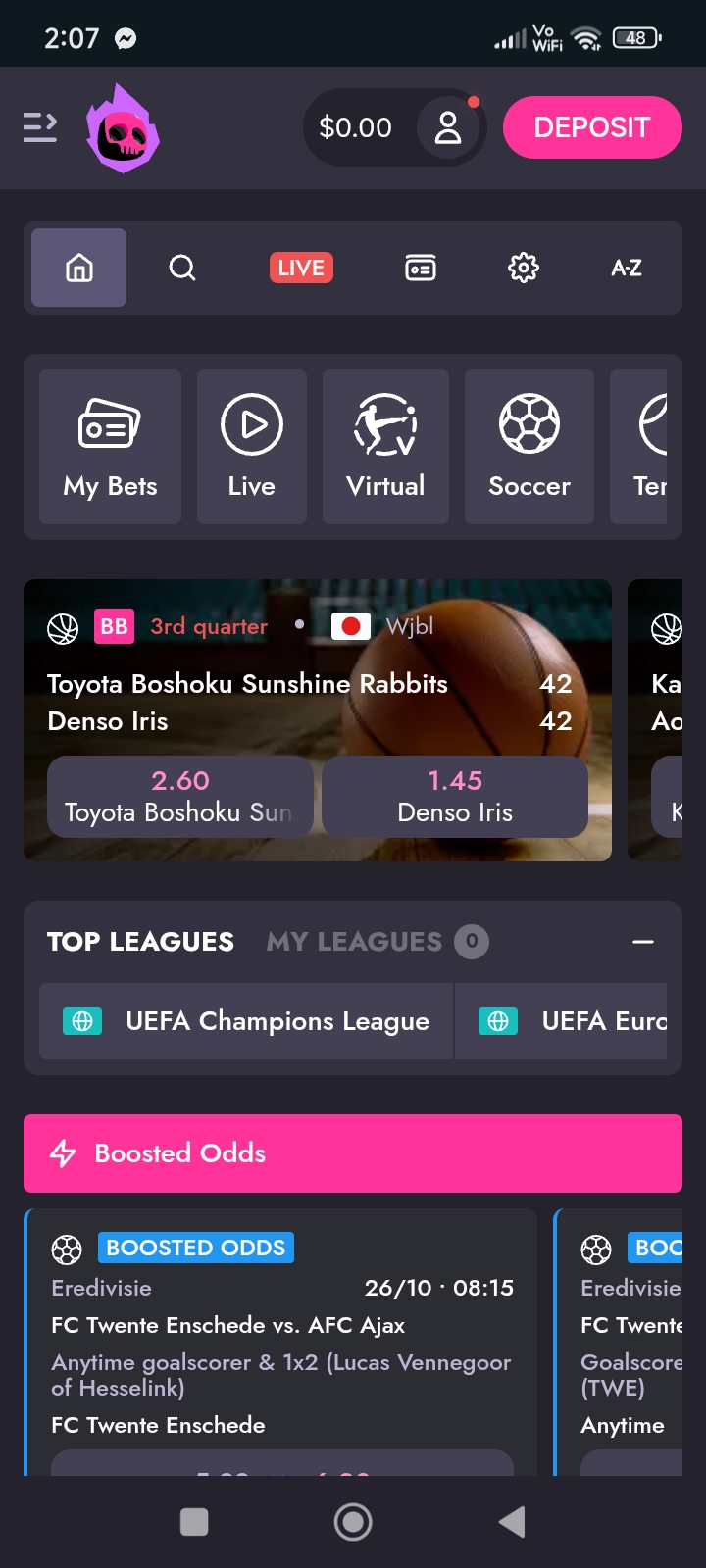Screen dimensions: 706x1568
Task: Select the Live category tile
Action: (x=252, y=447)
